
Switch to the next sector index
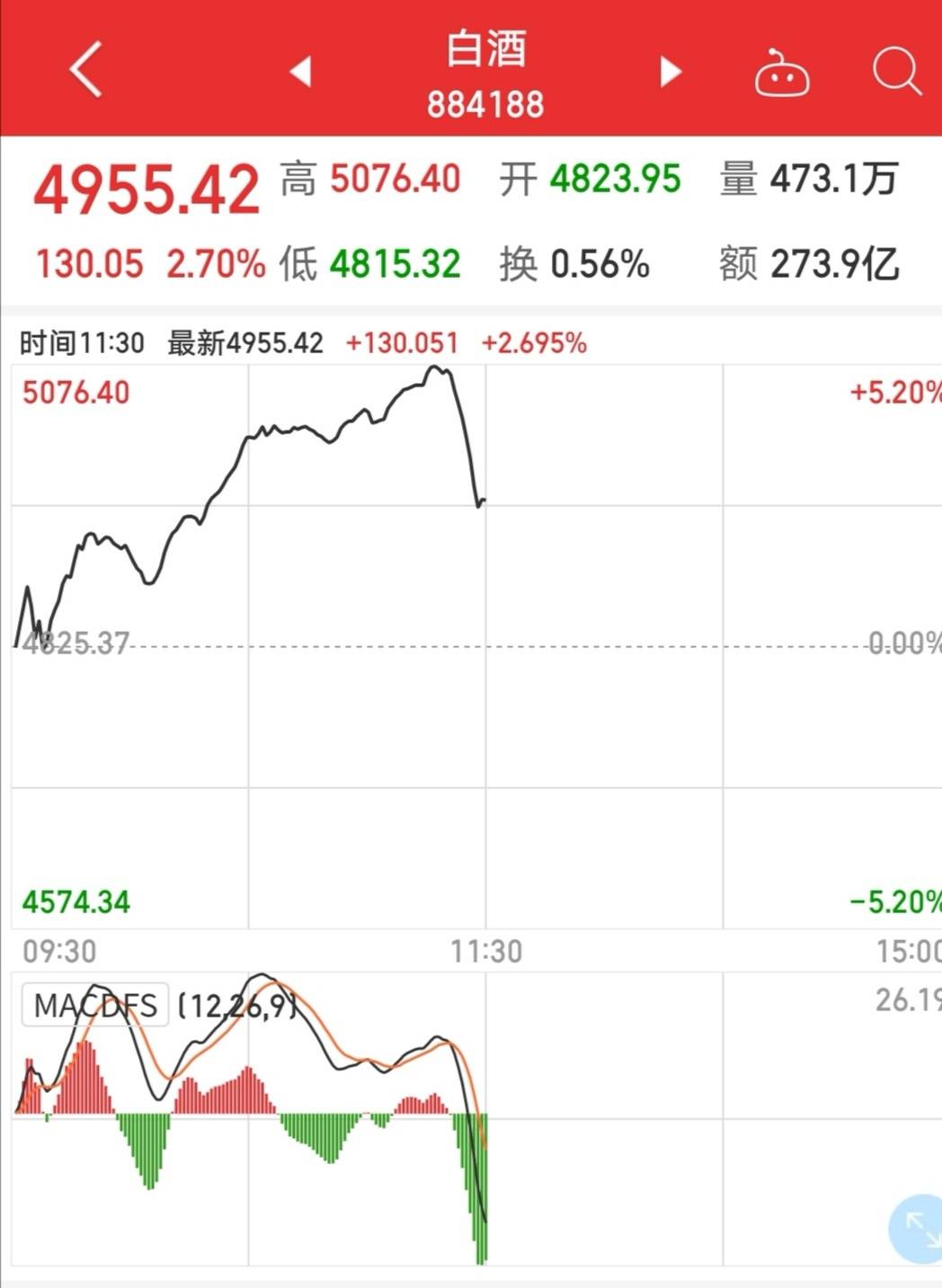tap(670, 71)
